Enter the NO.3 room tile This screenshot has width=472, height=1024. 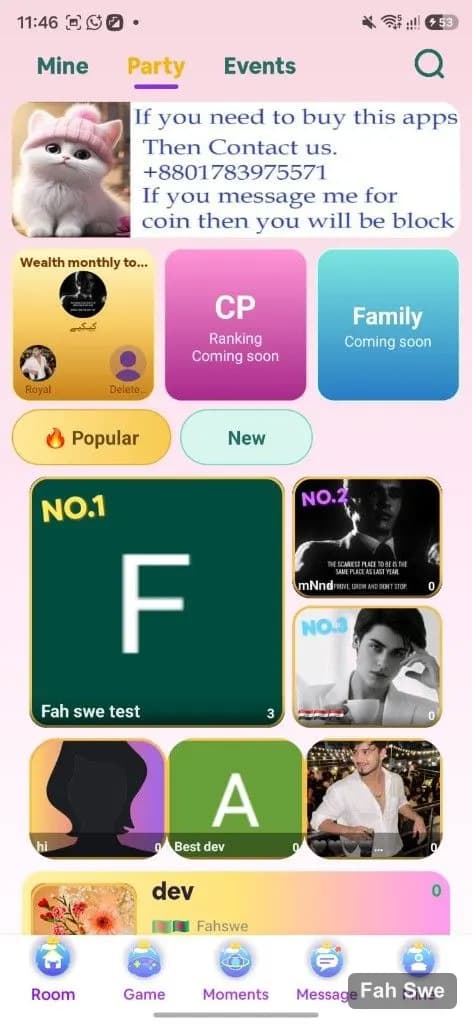tap(367, 666)
